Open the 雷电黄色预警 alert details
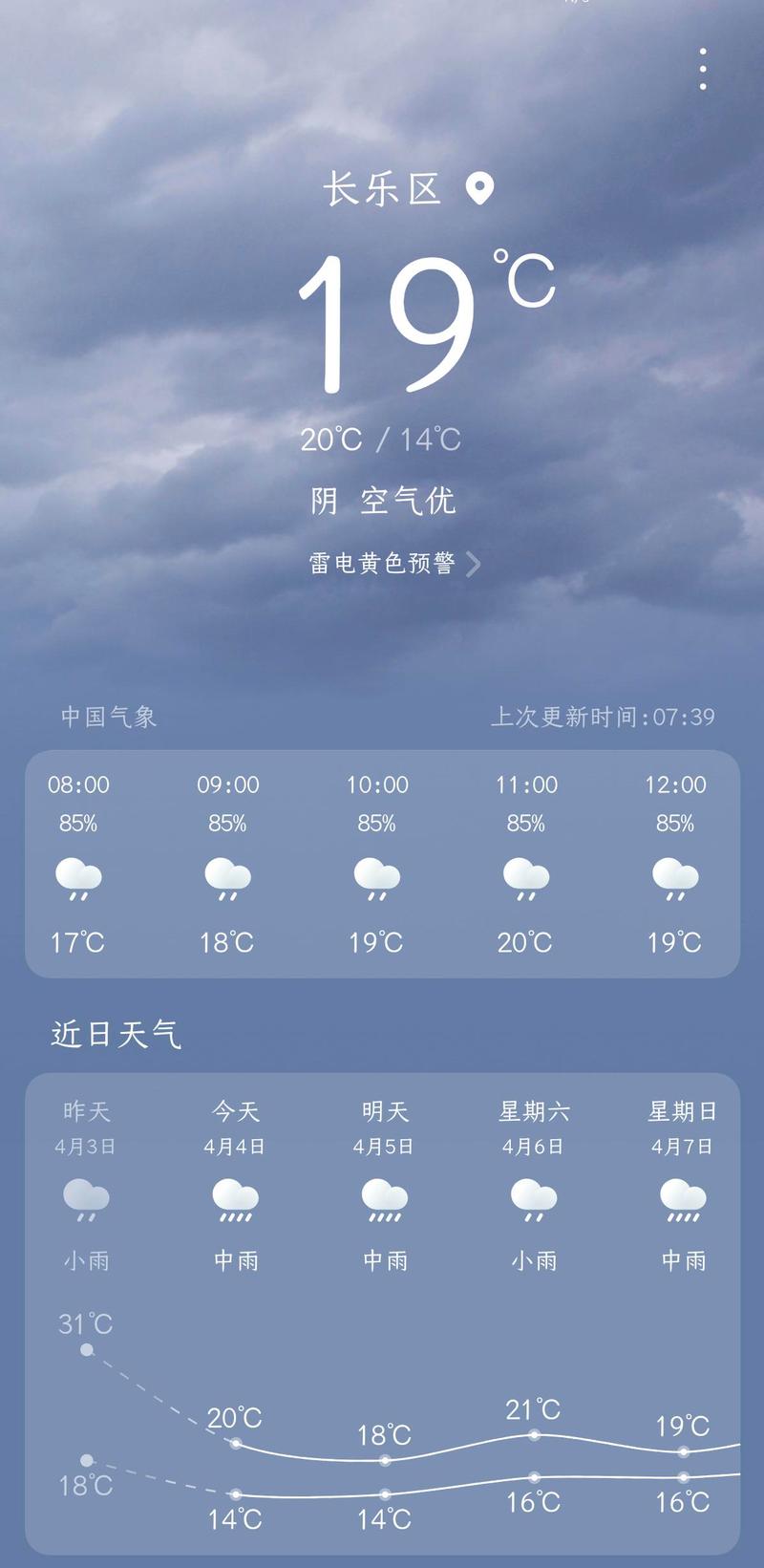The height and width of the screenshot is (1568, 764). (382, 565)
